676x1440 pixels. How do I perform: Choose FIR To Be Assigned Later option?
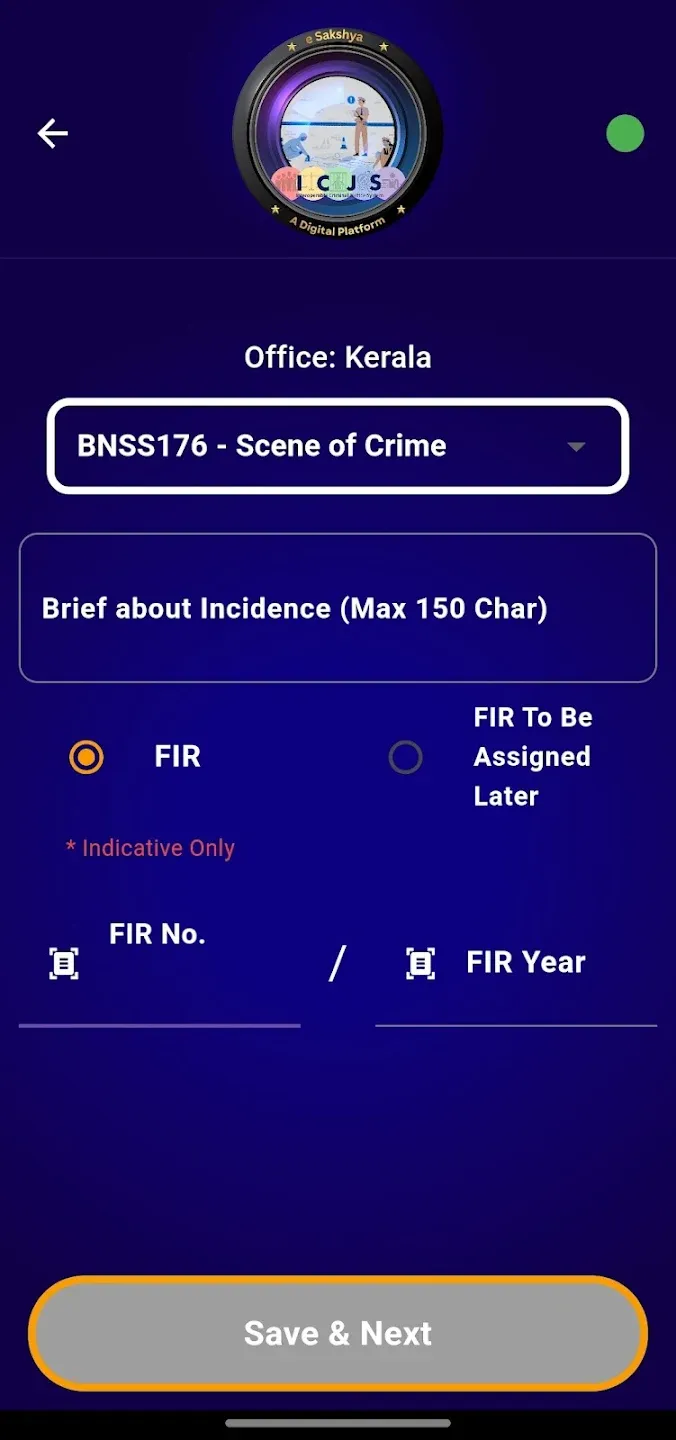[405, 757]
